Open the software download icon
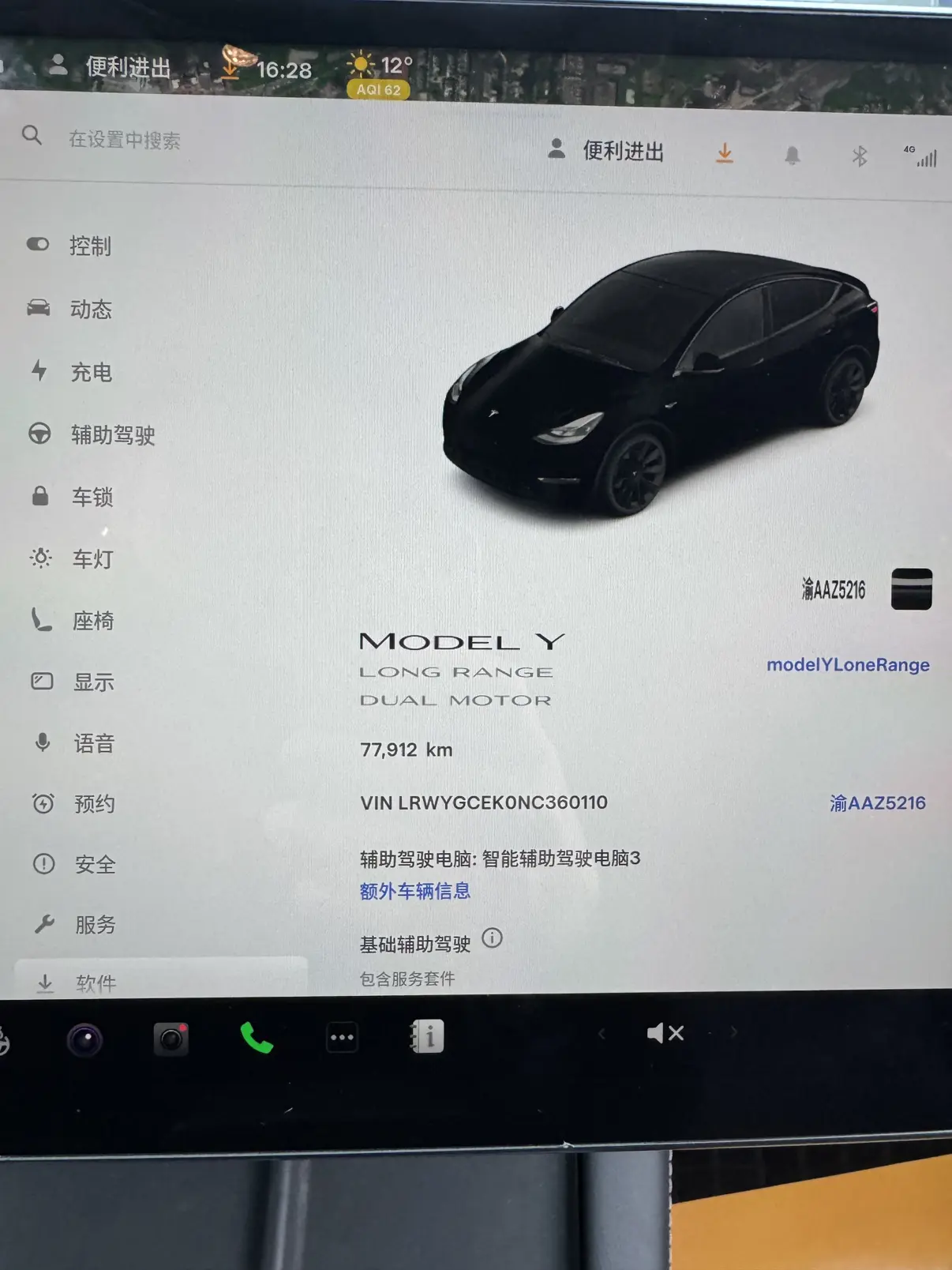Viewport: 952px width, 1270px height. pyautogui.click(x=724, y=153)
